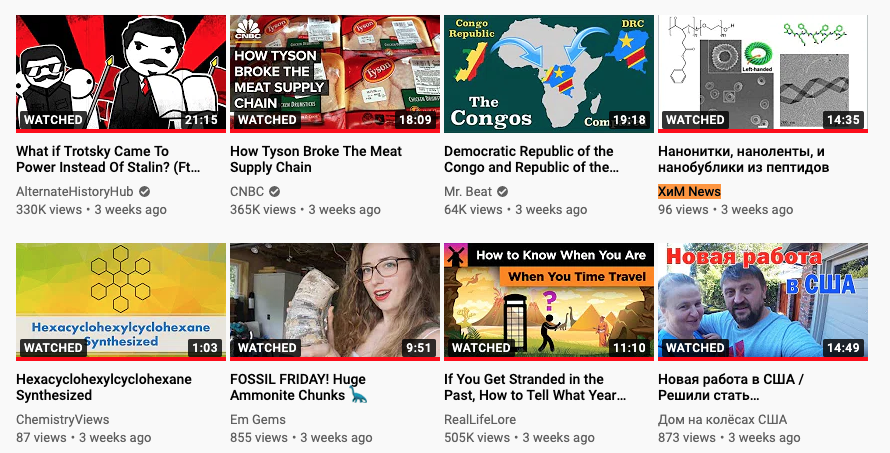The image size is (890, 453).
Task: Open the peptide nanotubes video thumbnail
Action: (x=762, y=72)
